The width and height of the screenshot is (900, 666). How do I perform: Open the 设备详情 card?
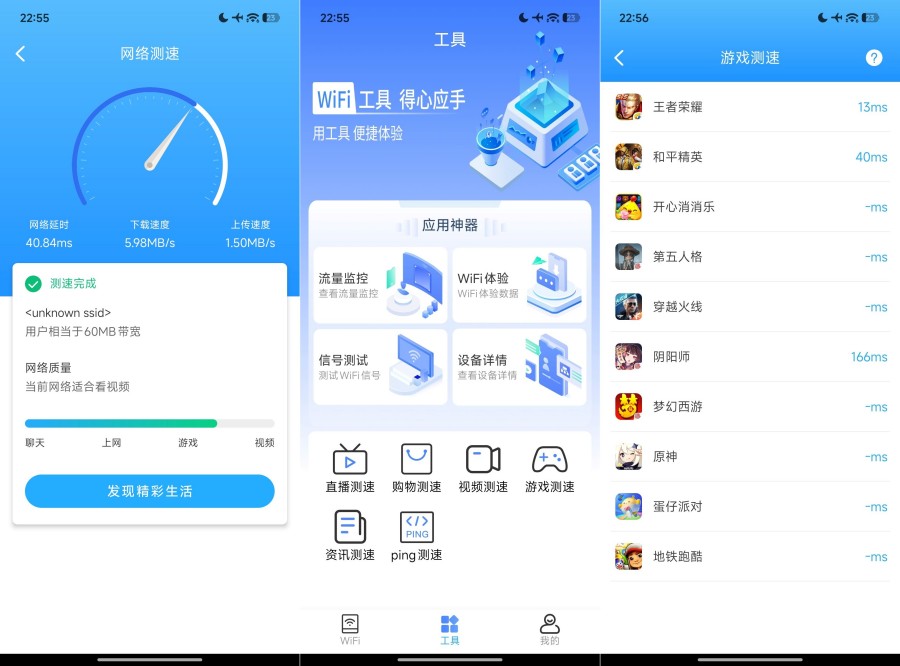point(519,367)
